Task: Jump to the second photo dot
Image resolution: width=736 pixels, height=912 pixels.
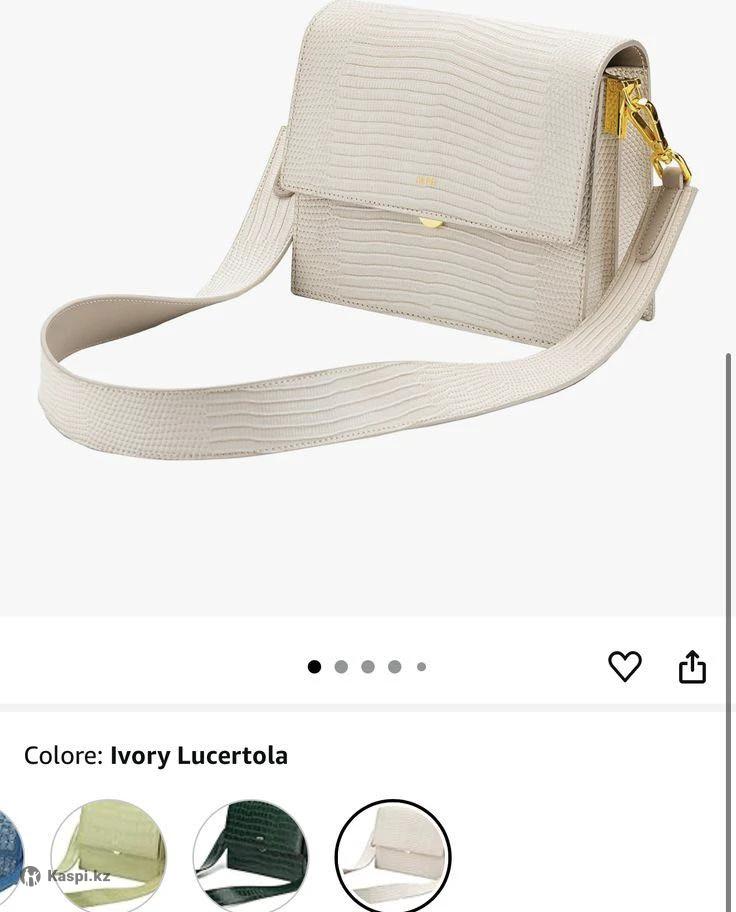Action: click(x=341, y=667)
